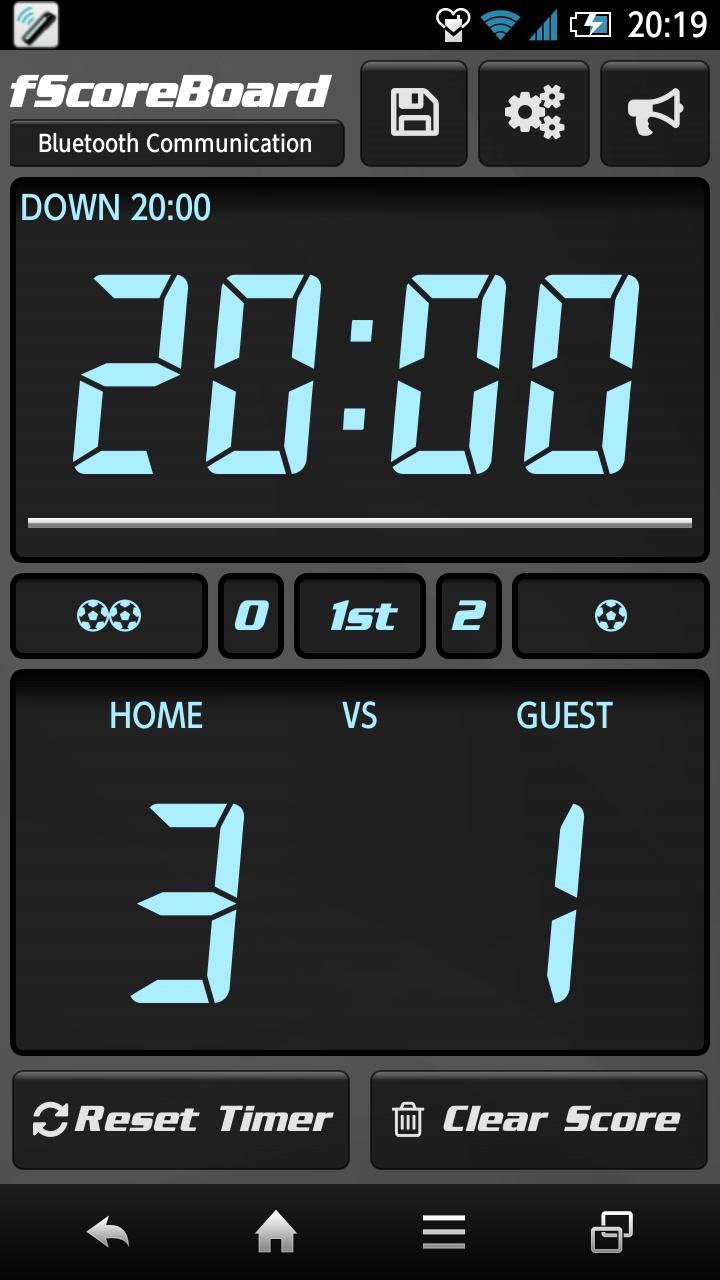Tap the save scoreboard icon
Screen dimensions: 720x1280
point(414,112)
